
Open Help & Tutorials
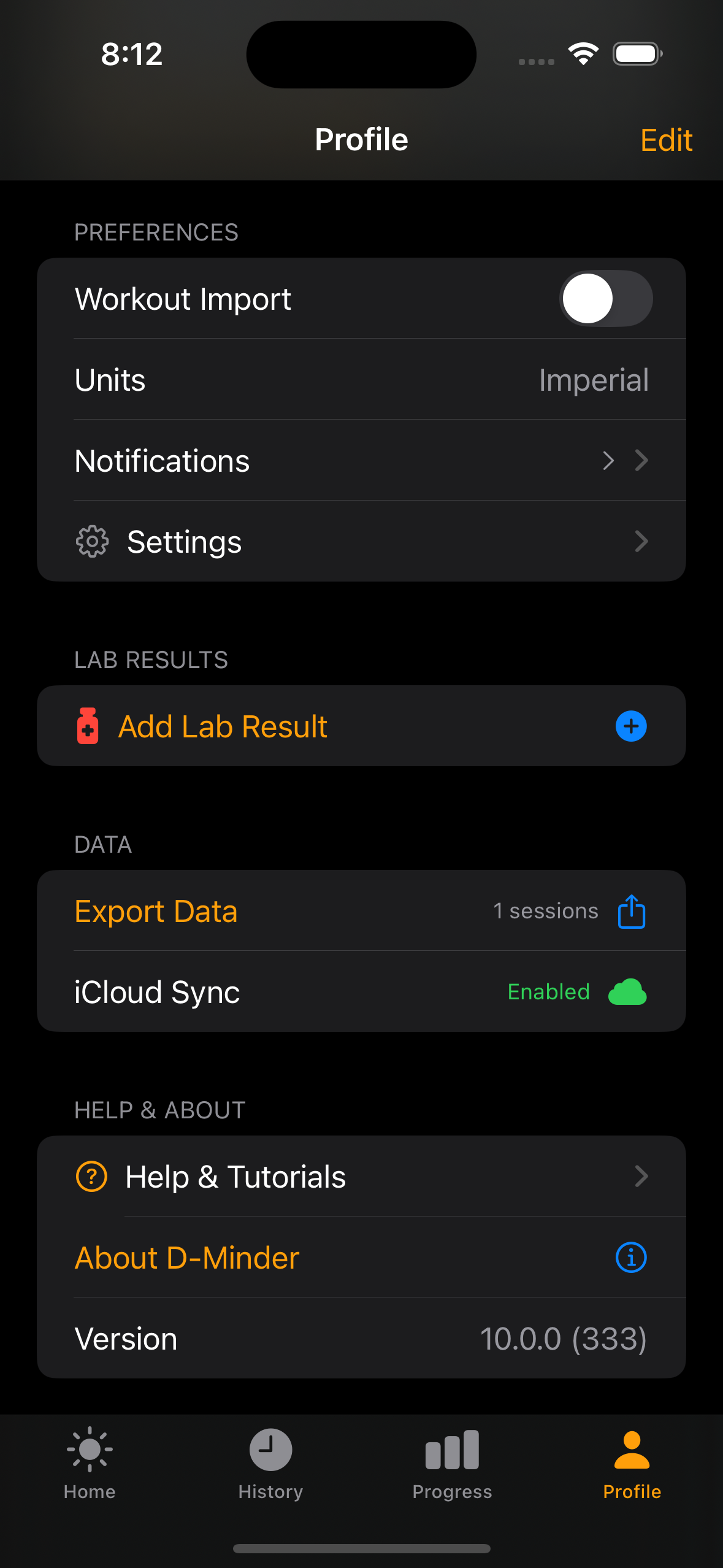click(361, 1177)
